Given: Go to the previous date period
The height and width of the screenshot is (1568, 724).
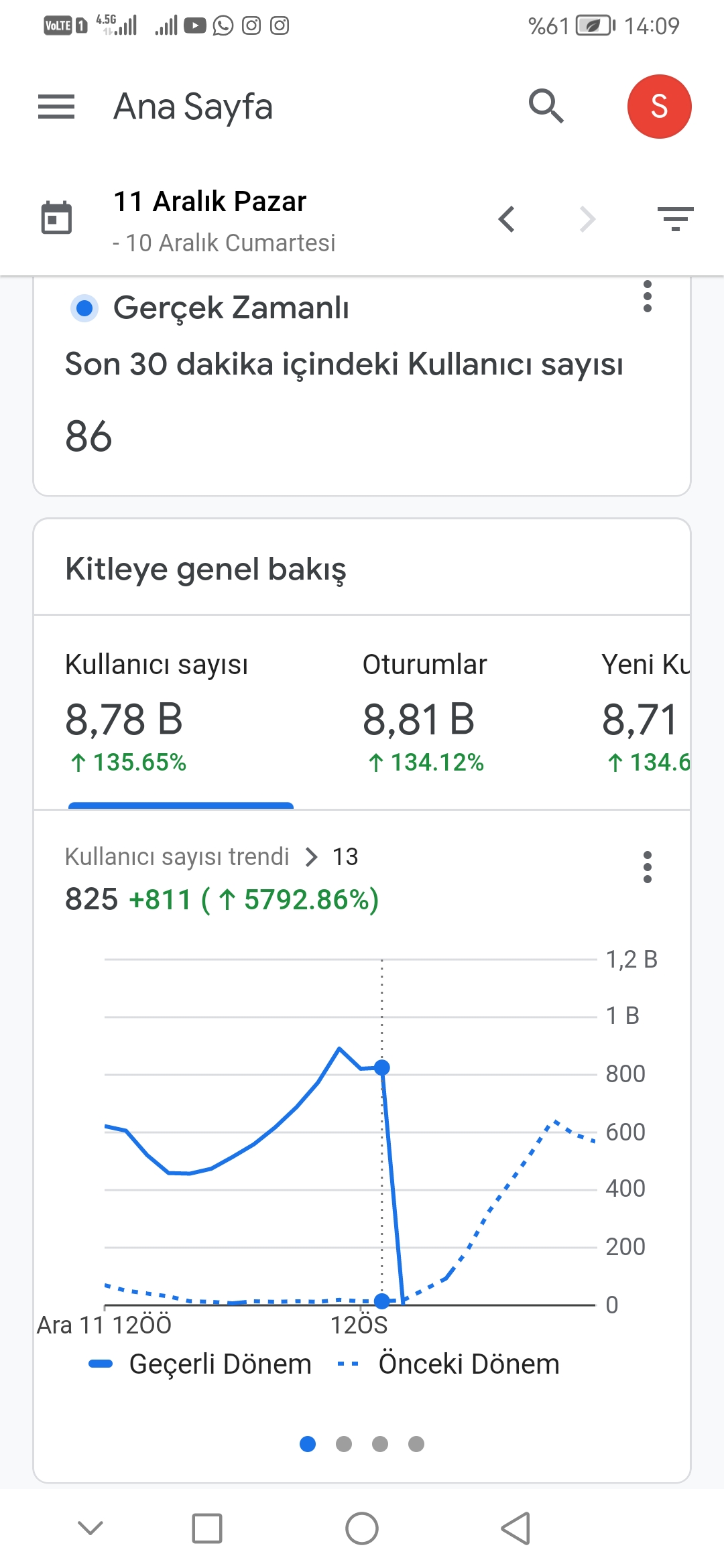Looking at the screenshot, I should (x=507, y=219).
